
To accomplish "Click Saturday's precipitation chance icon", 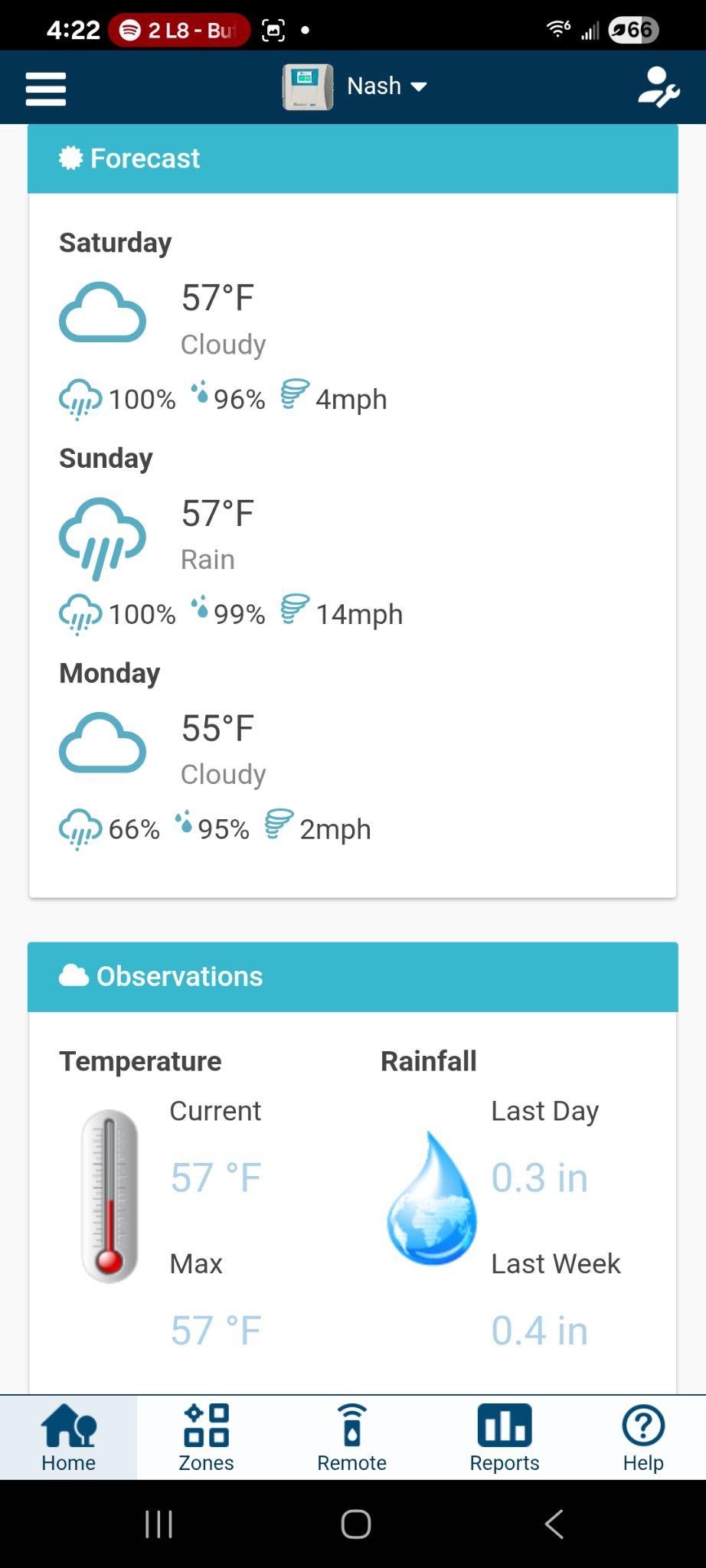I will [80, 397].
